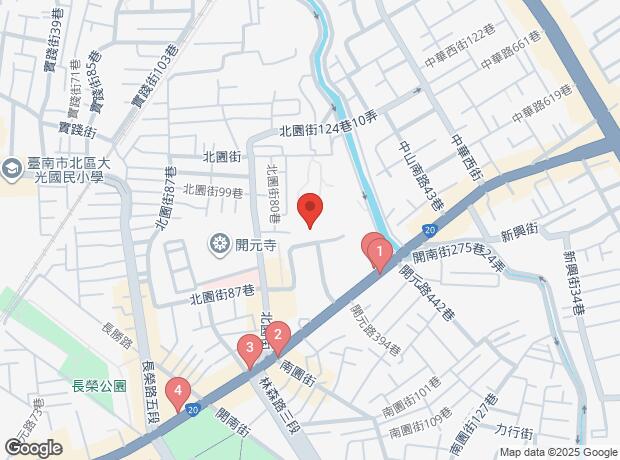Image resolution: width=620 pixels, height=460 pixels.
Task: Tap map marker number 1
Action: pos(380,252)
